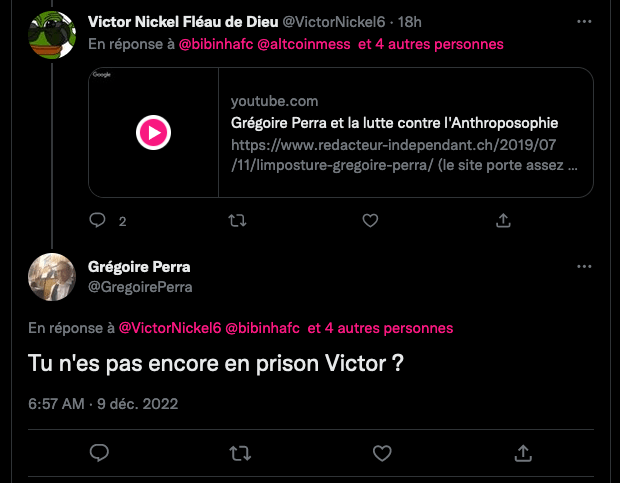Reply to Victor Nickel's tweet
Image resolution: width=620 pixels, height=483 pixels.
tap(98, 220)
